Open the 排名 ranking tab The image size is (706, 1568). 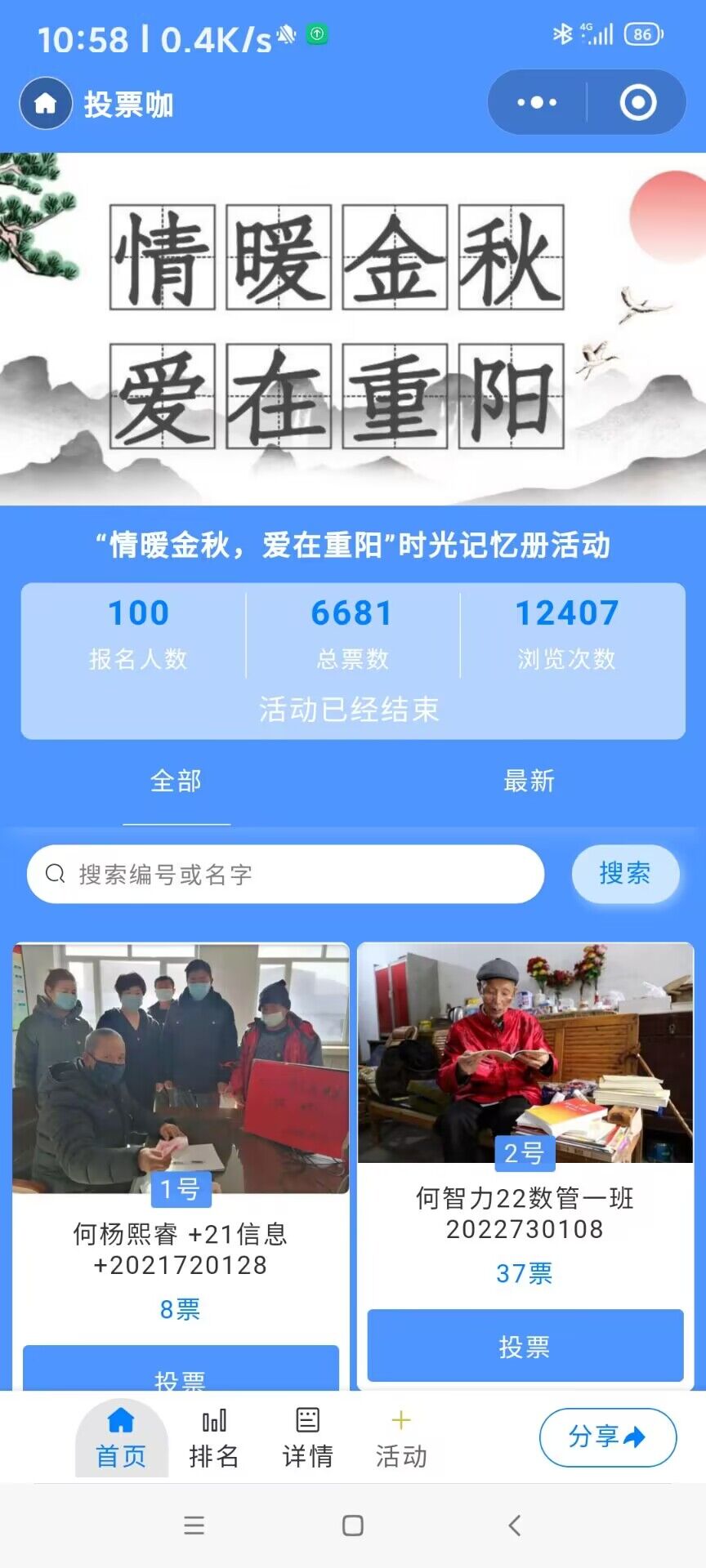pos(214,1441)
